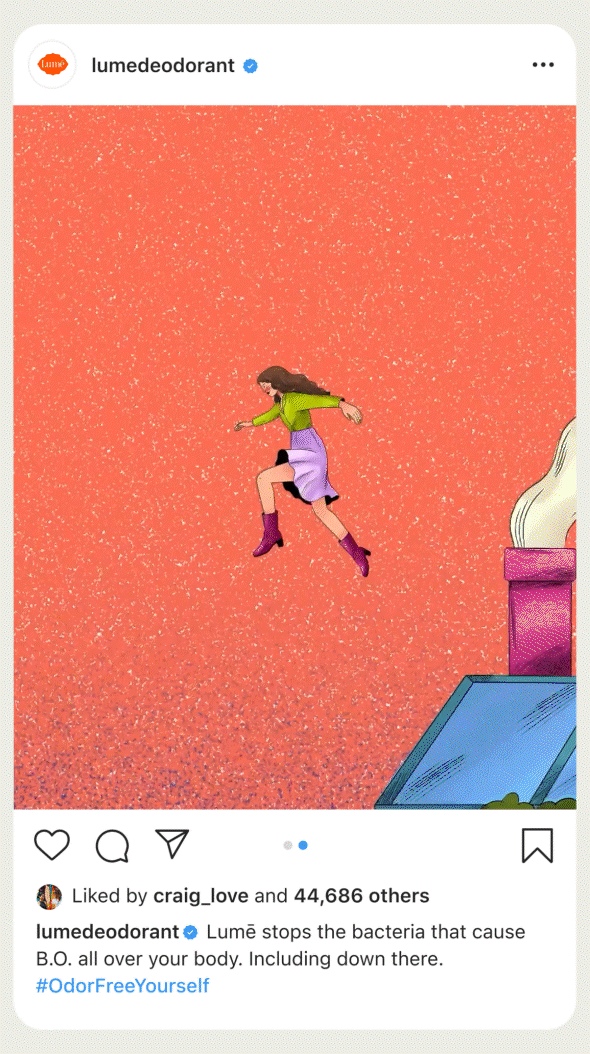This screenshot has height=1054, width=590.
Task: Tap the lumedeodorant username in the post header
Action: [x=163, y=66]
